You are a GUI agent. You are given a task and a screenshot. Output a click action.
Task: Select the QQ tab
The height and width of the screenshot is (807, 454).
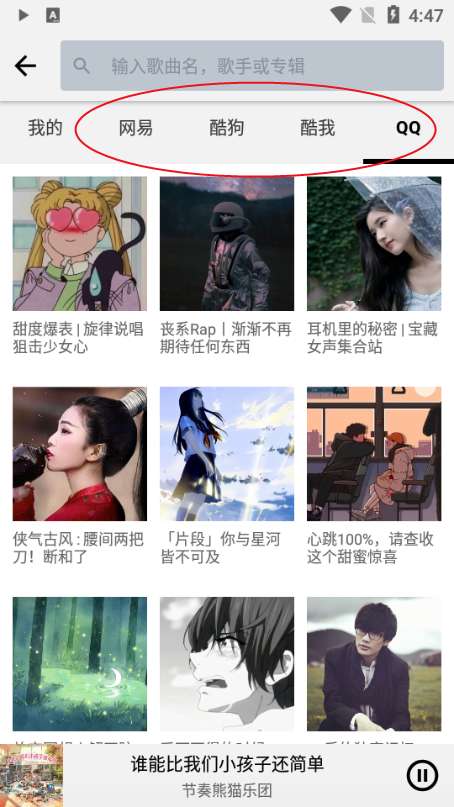(x=408, y=128)
